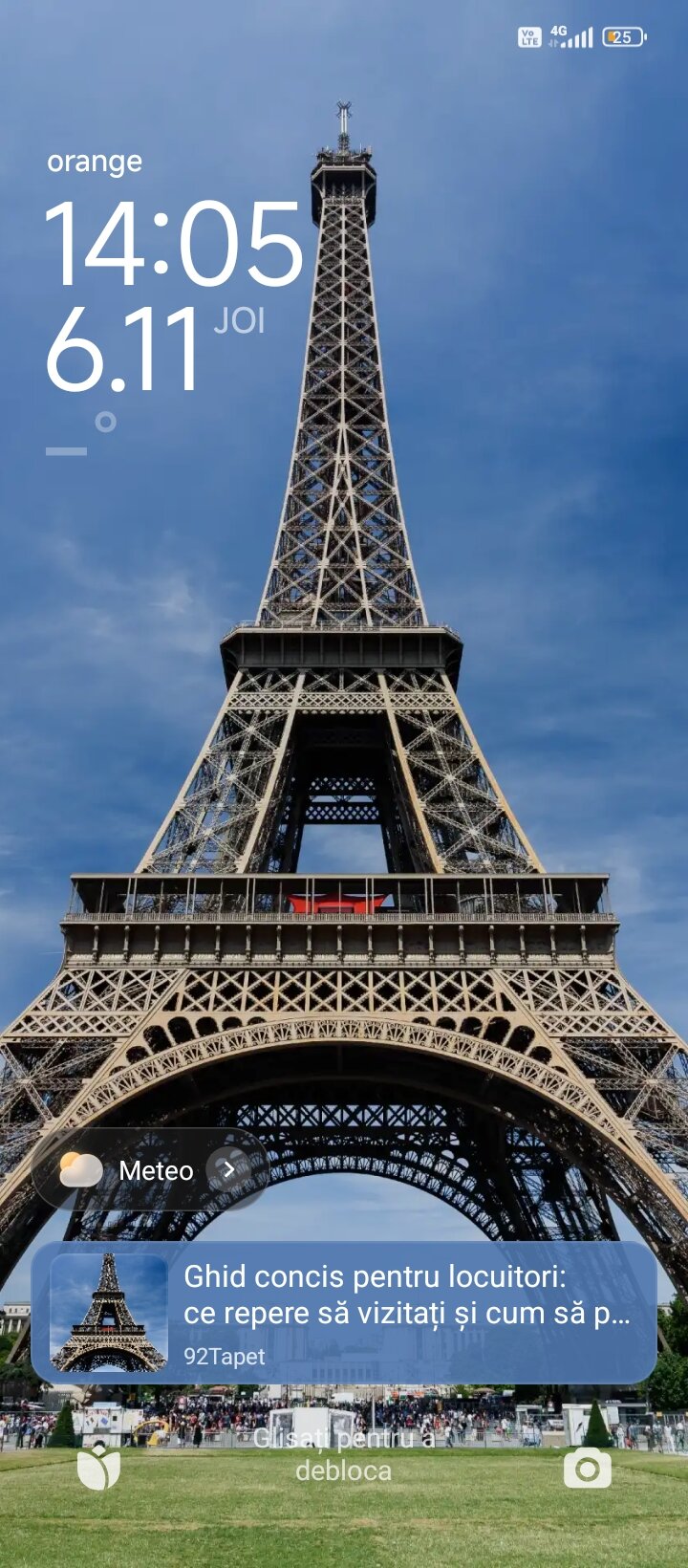Launch the camera shortcut icon
Viewport: 688px width, 1568px height.
point(587,1468)
